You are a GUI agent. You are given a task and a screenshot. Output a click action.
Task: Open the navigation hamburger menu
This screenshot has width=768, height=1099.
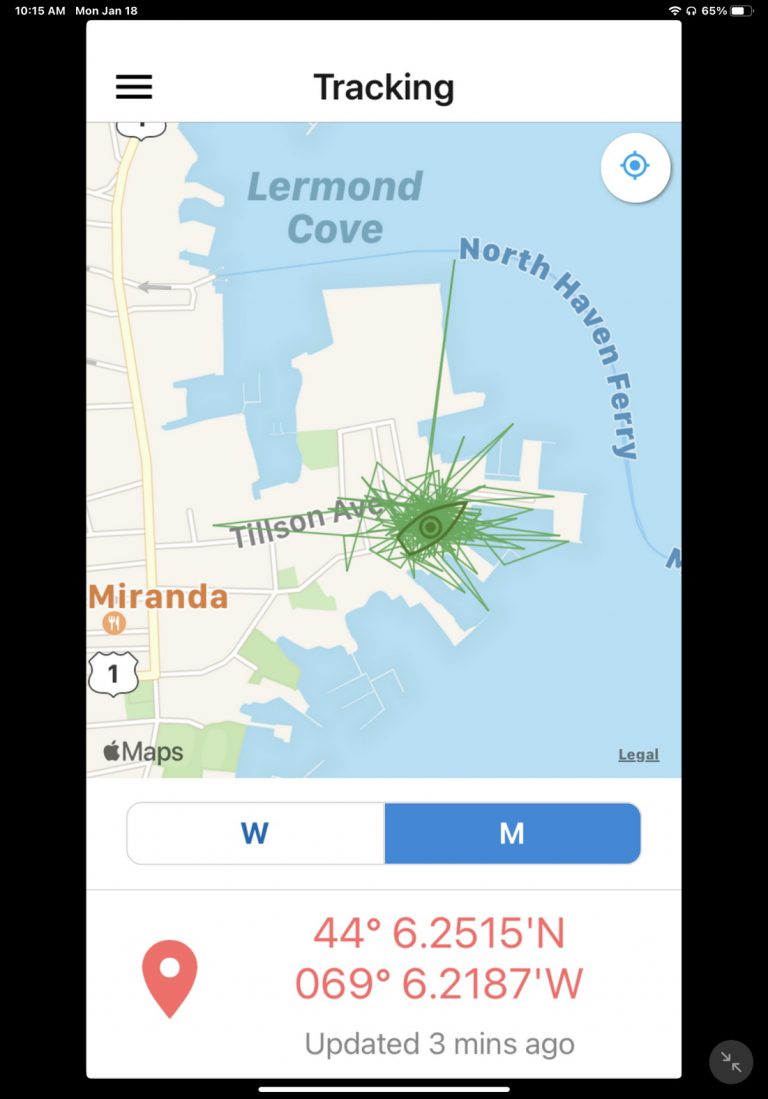click(134, 87)
